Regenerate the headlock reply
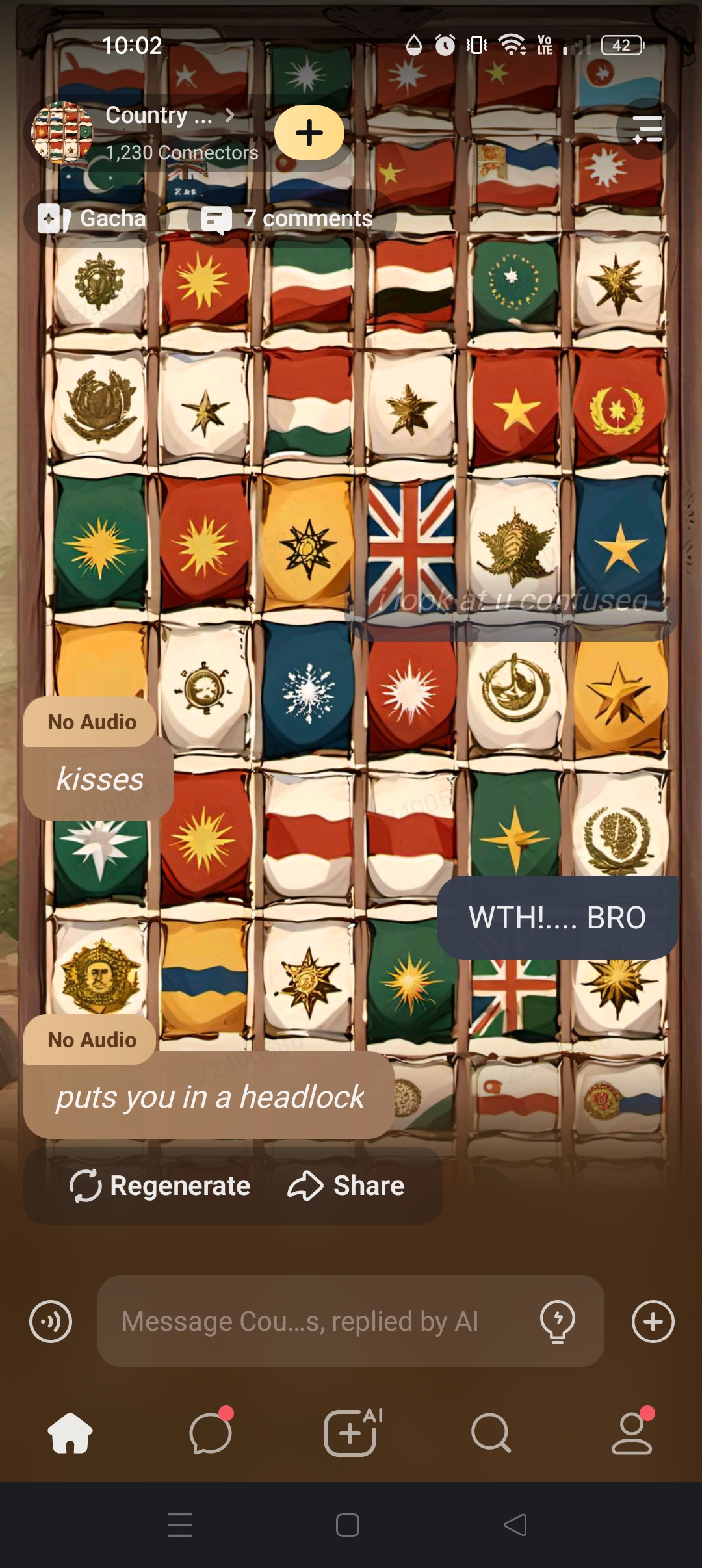This screenshot has height=1568, width=702. point(160,1186)
